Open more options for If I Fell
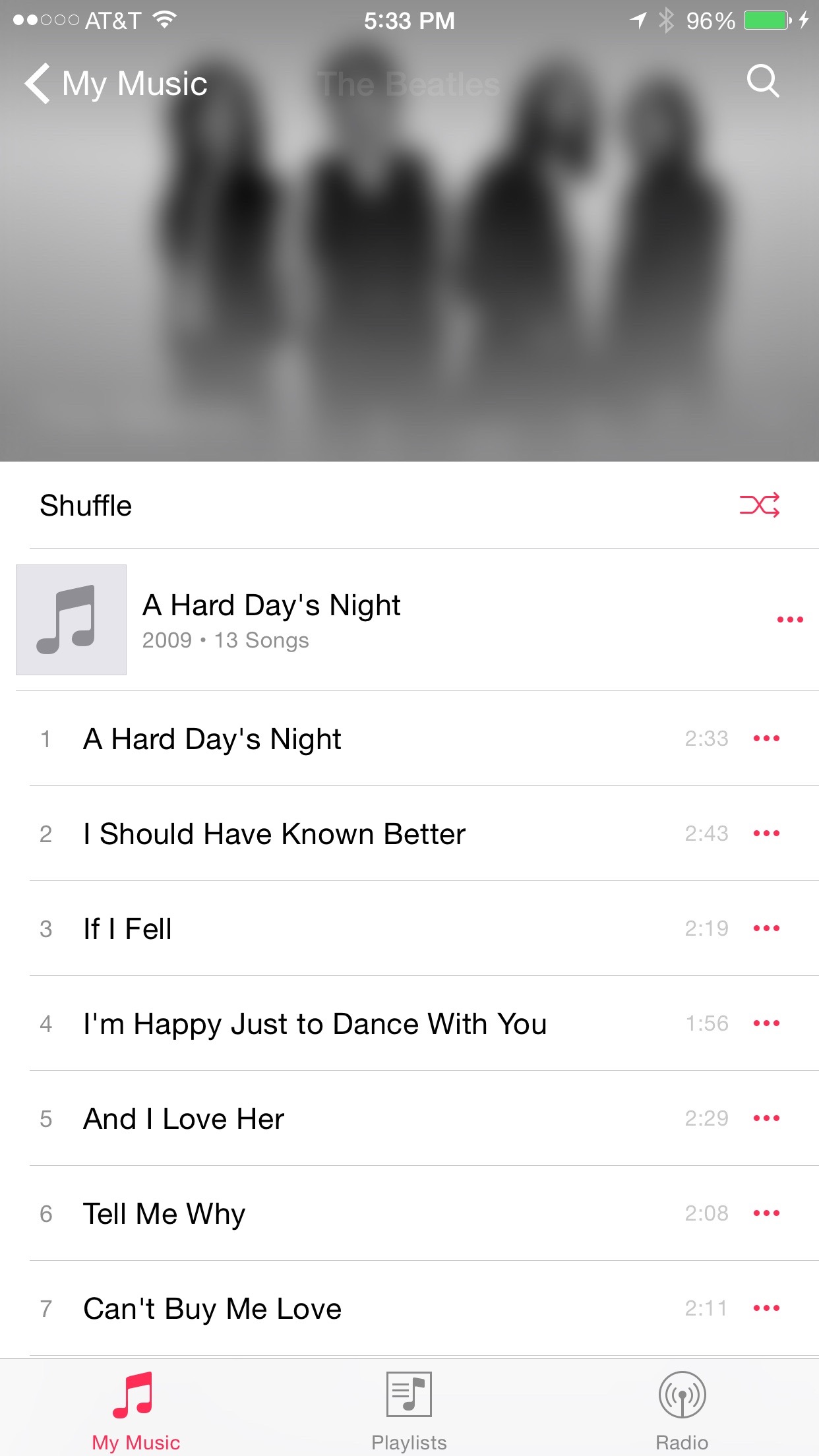 point(766,928)
